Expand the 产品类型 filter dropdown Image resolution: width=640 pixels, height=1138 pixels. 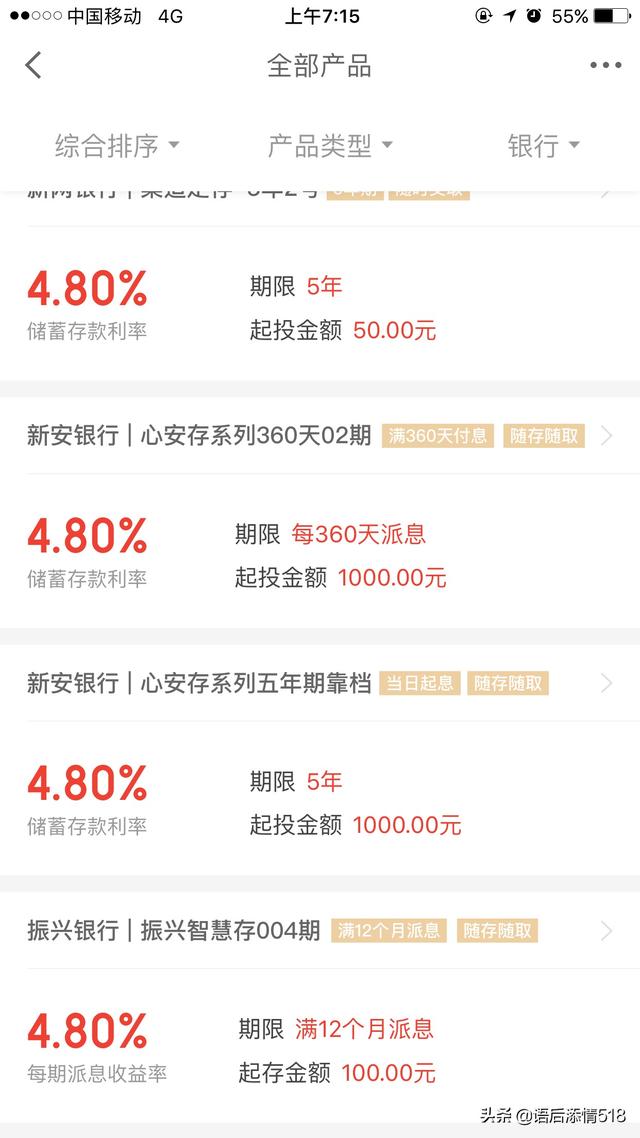[x=330, y=145]
